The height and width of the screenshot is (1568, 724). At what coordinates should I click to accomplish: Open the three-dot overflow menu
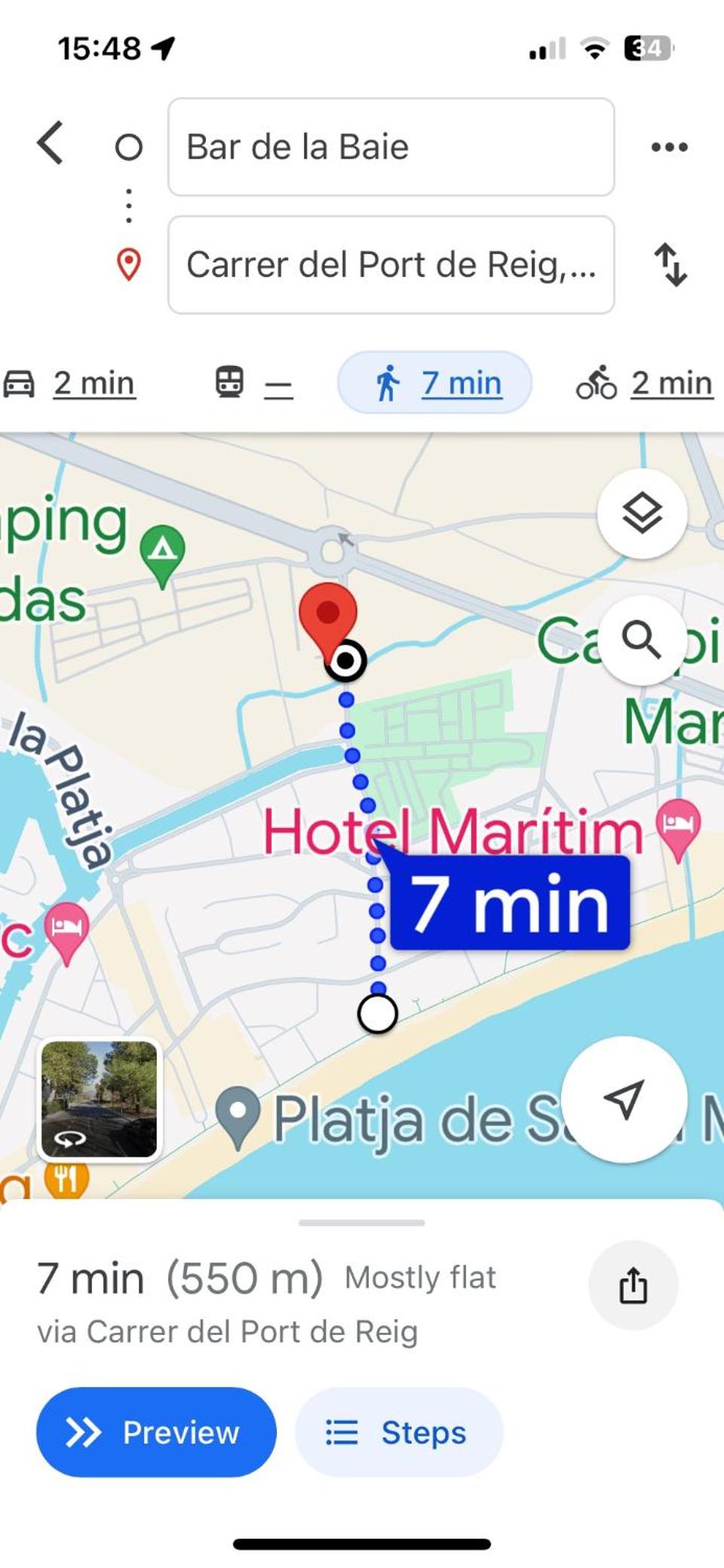point(670,147)
